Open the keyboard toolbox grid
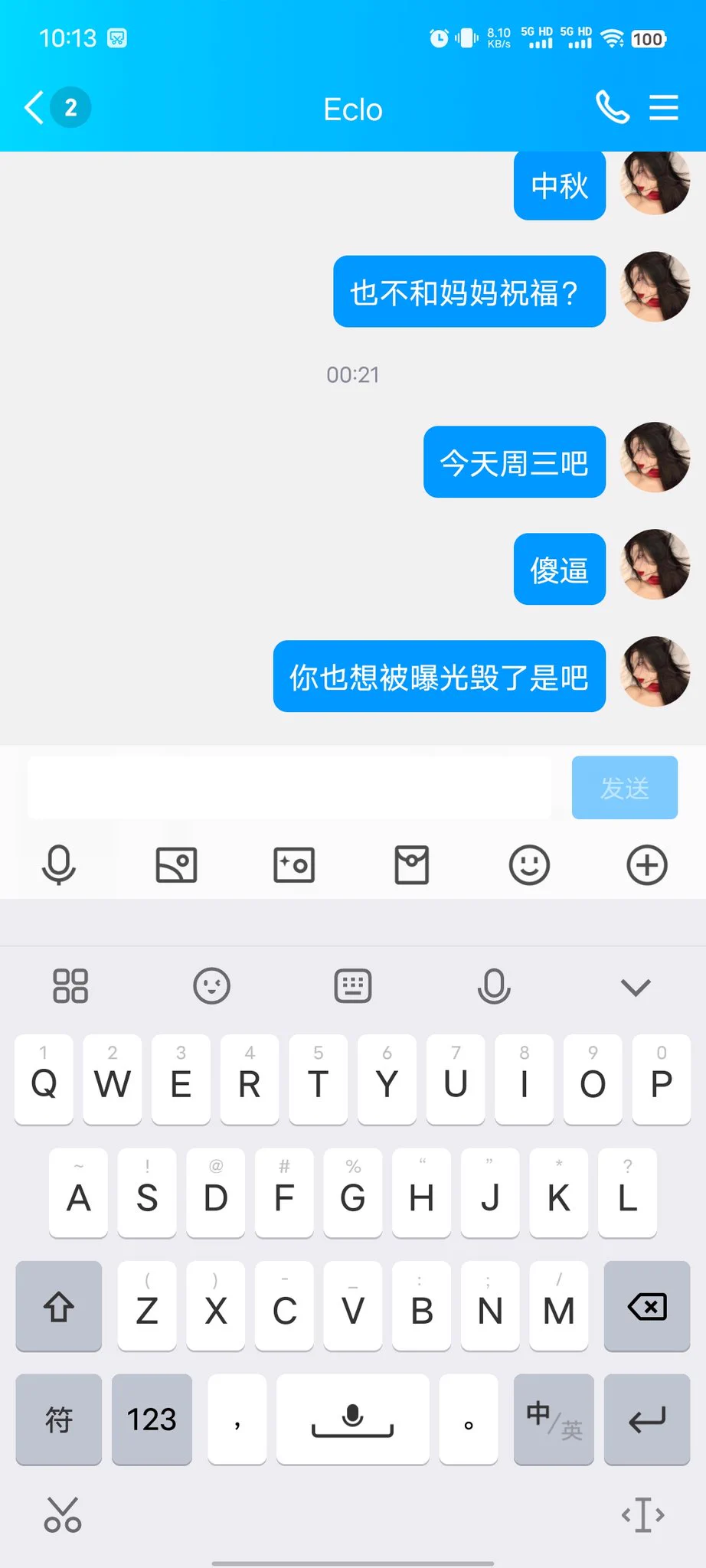 tap(70, 986)
